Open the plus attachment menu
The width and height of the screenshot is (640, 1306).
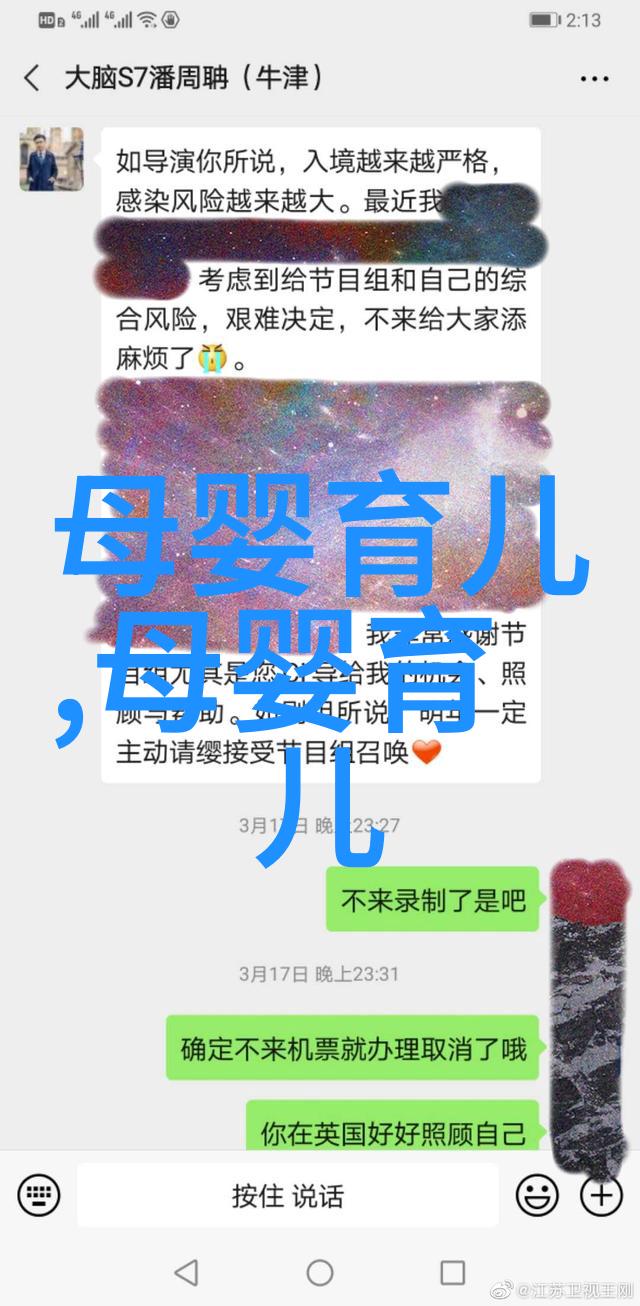coord(601,1195)
